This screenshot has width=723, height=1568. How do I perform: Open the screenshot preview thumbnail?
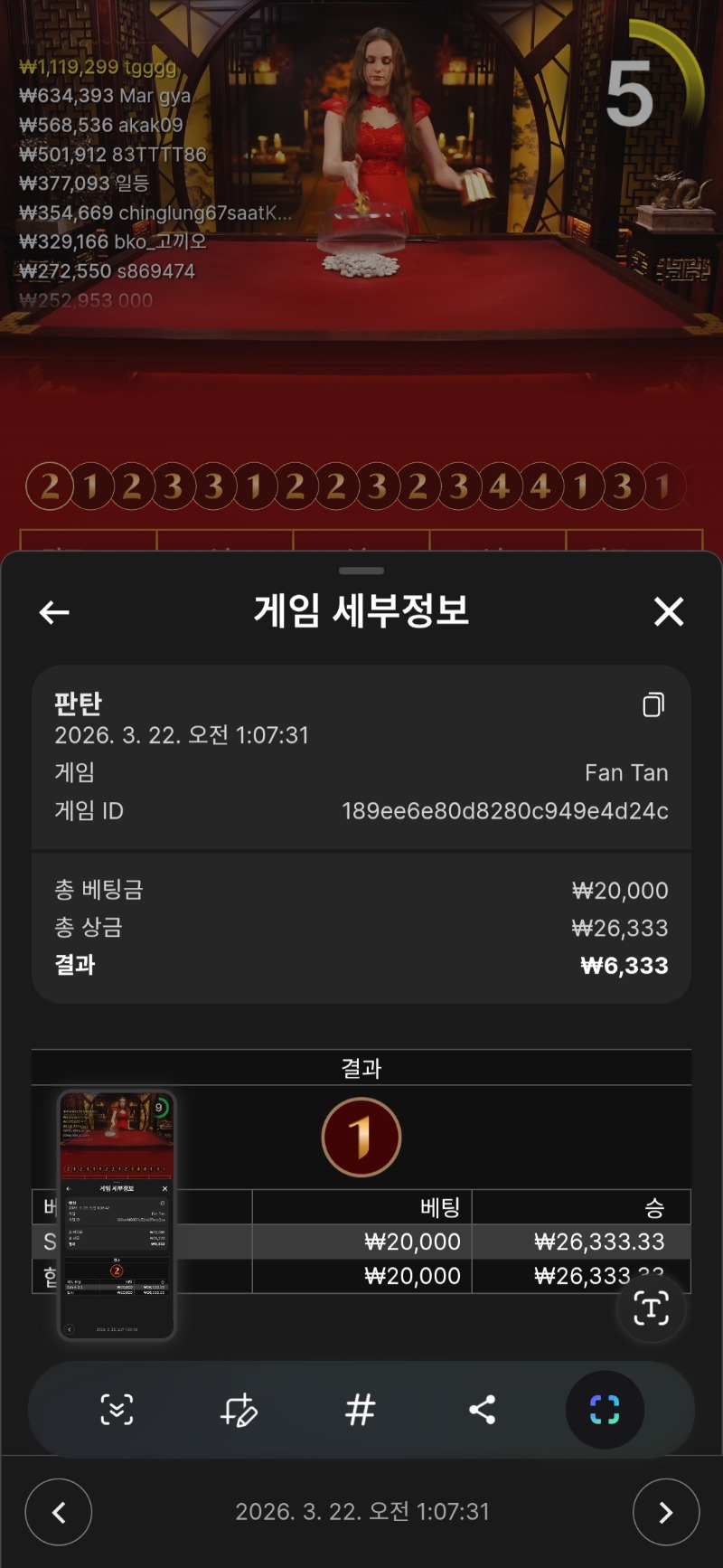(117, 1214)
